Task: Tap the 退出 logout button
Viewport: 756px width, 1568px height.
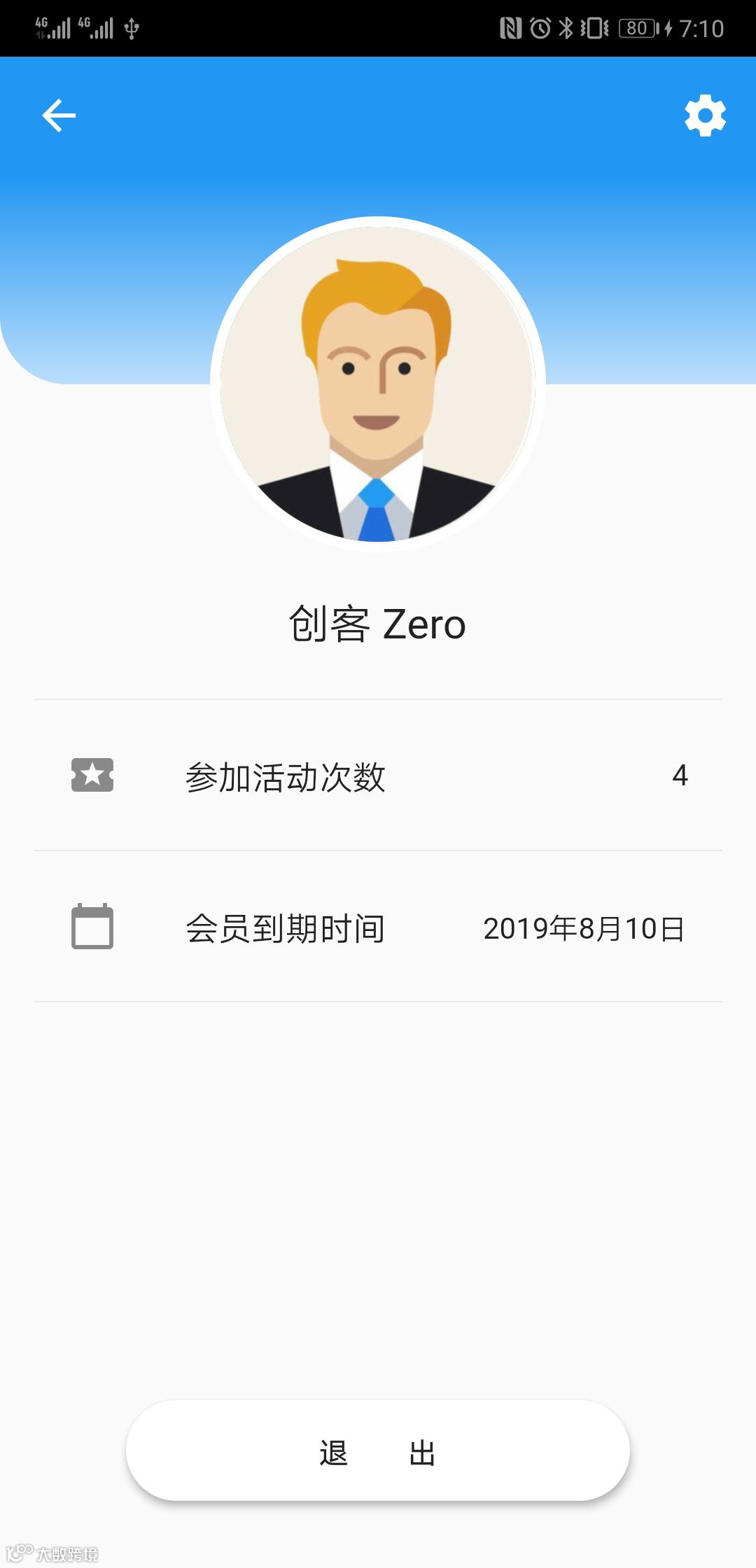Action: [378, 1452]
